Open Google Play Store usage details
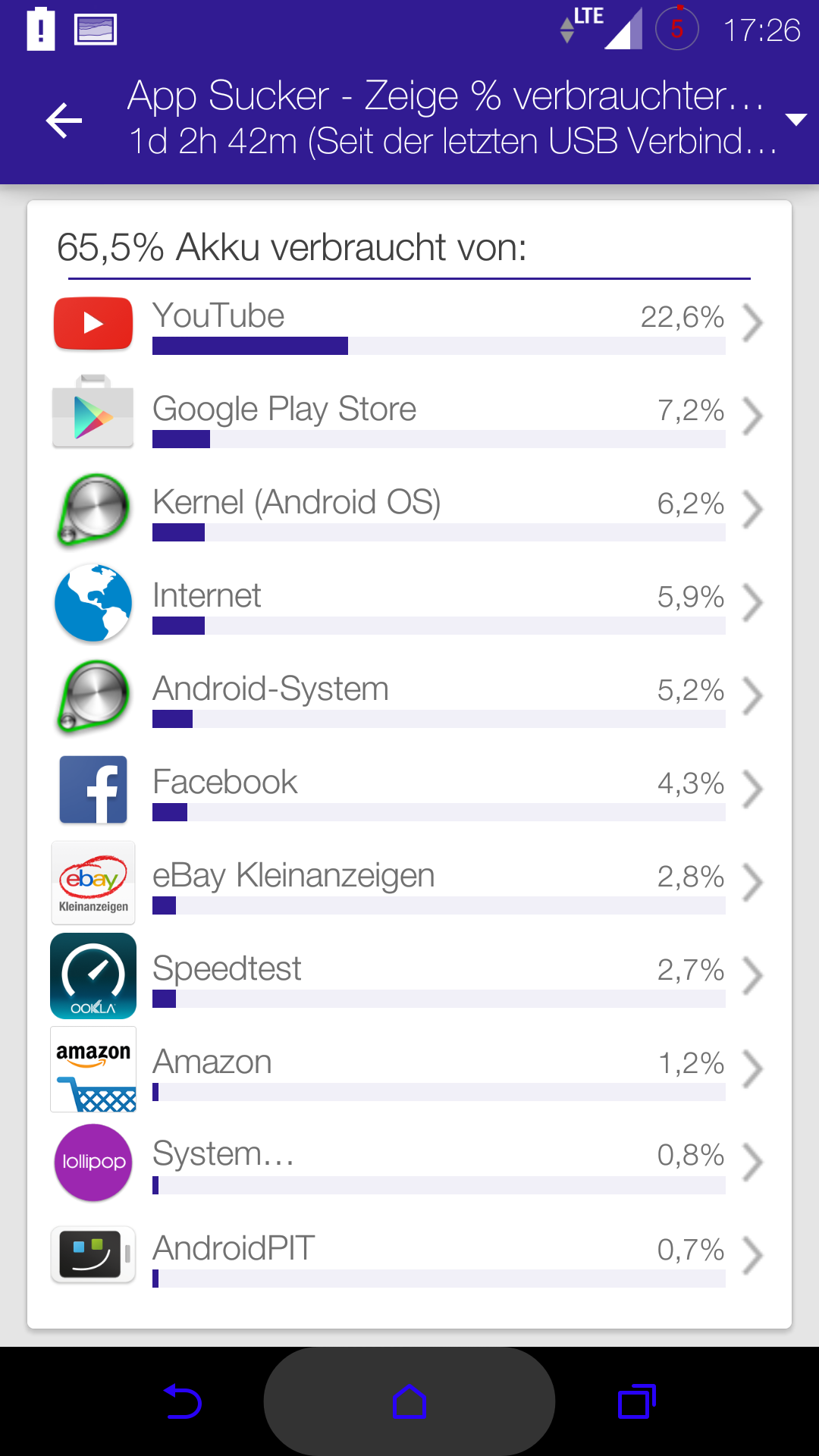The width and height of the screenshot is (819, 1456). coord(409,416)
